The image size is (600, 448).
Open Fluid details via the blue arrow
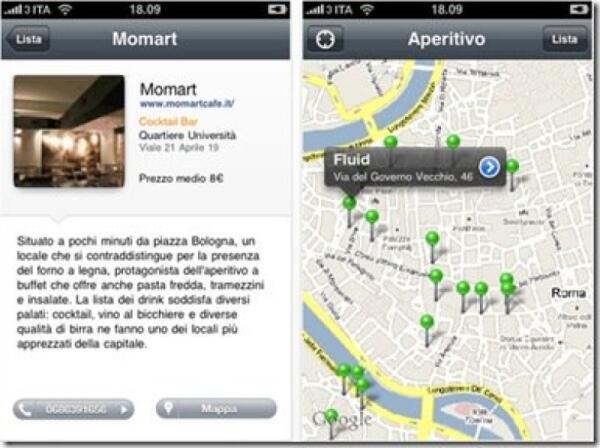(489, 167)
